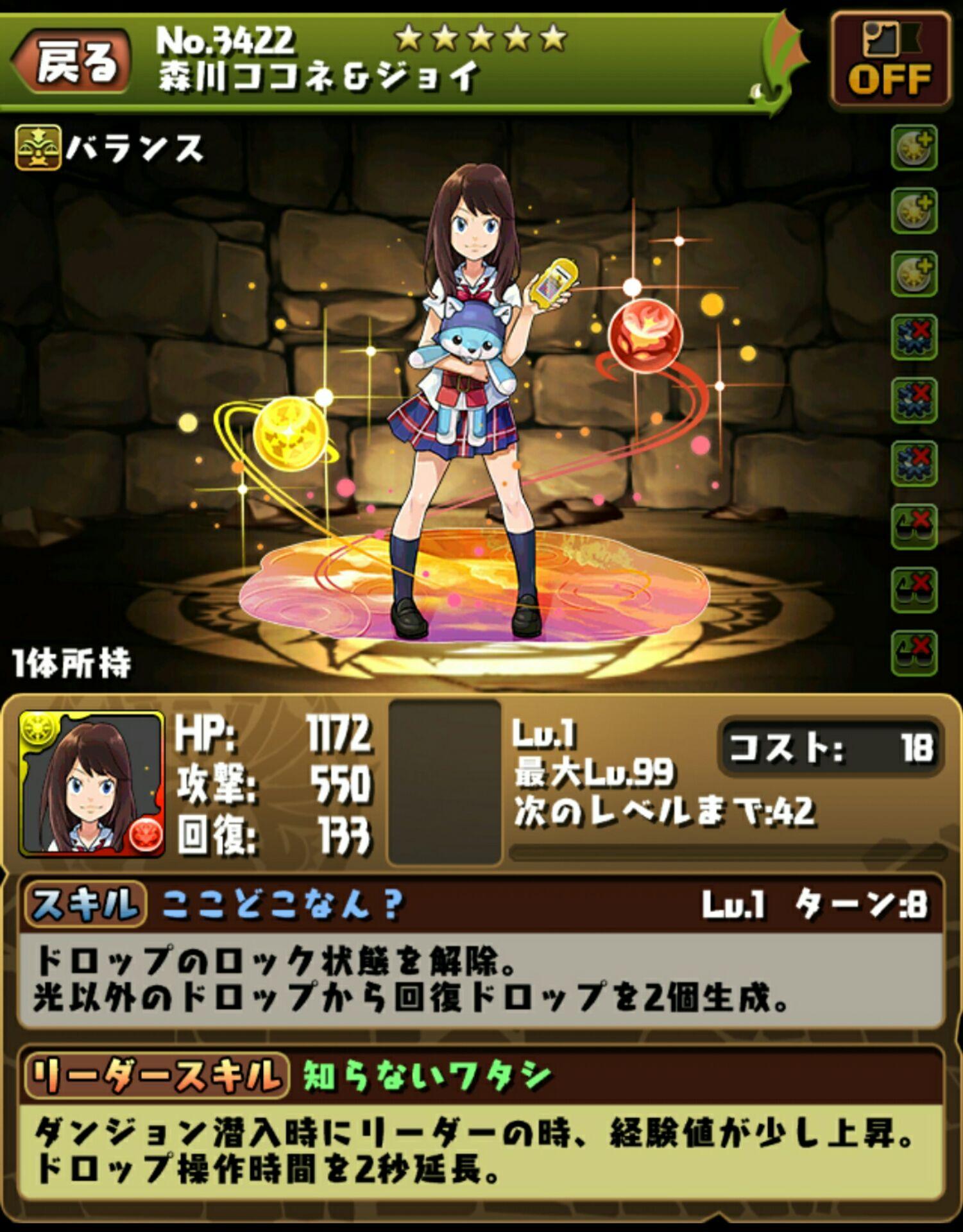Tap the スキル label for skill details
This screenshot has width=963, height=1232.
[x=85, y=905]
